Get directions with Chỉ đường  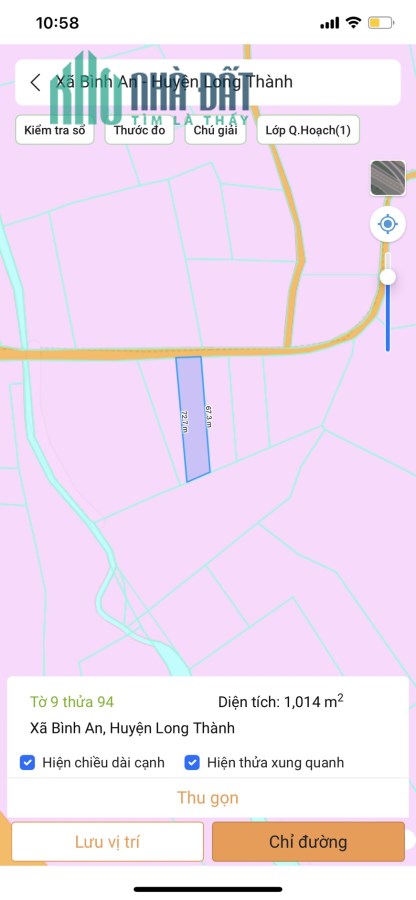[x=308, y=841]
